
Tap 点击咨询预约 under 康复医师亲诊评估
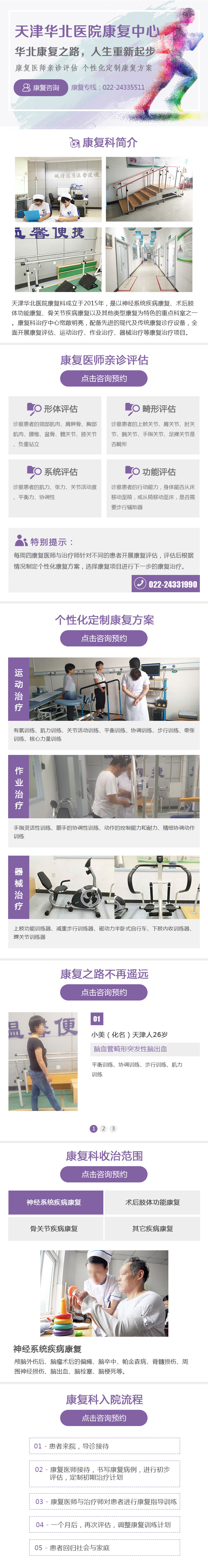point(104,378)
